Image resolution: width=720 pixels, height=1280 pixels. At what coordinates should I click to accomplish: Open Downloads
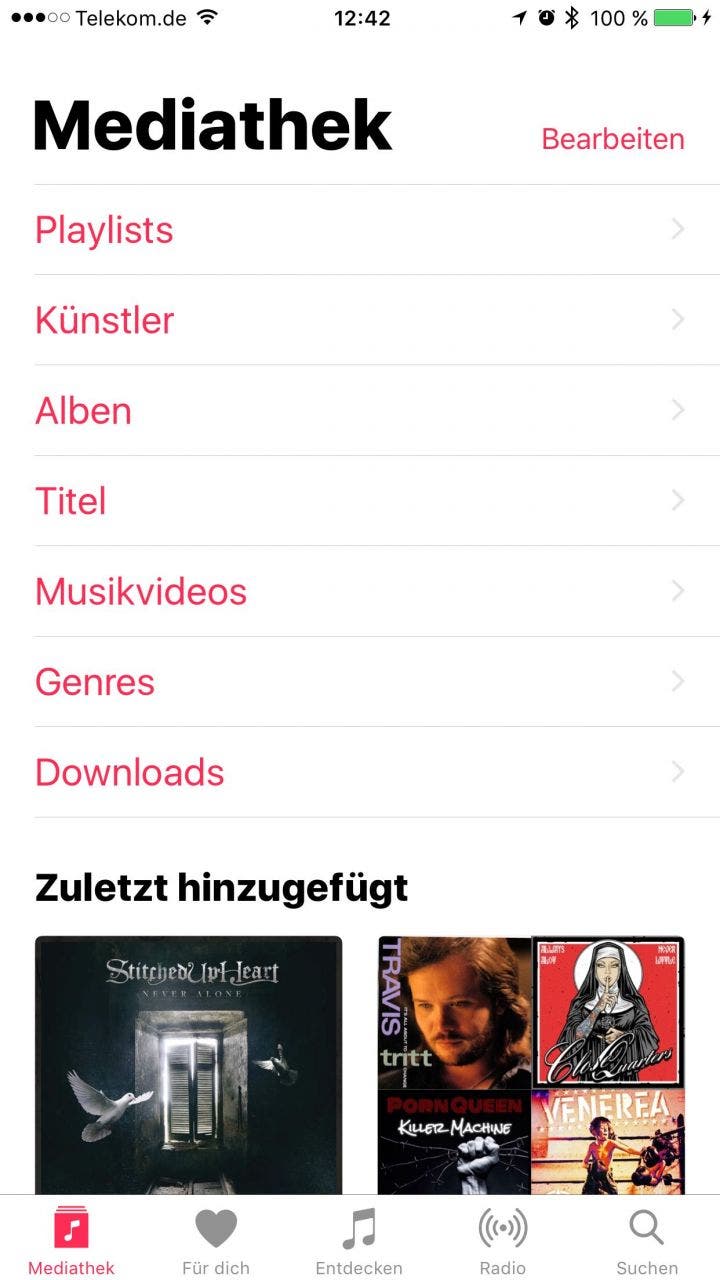[377, 772]
